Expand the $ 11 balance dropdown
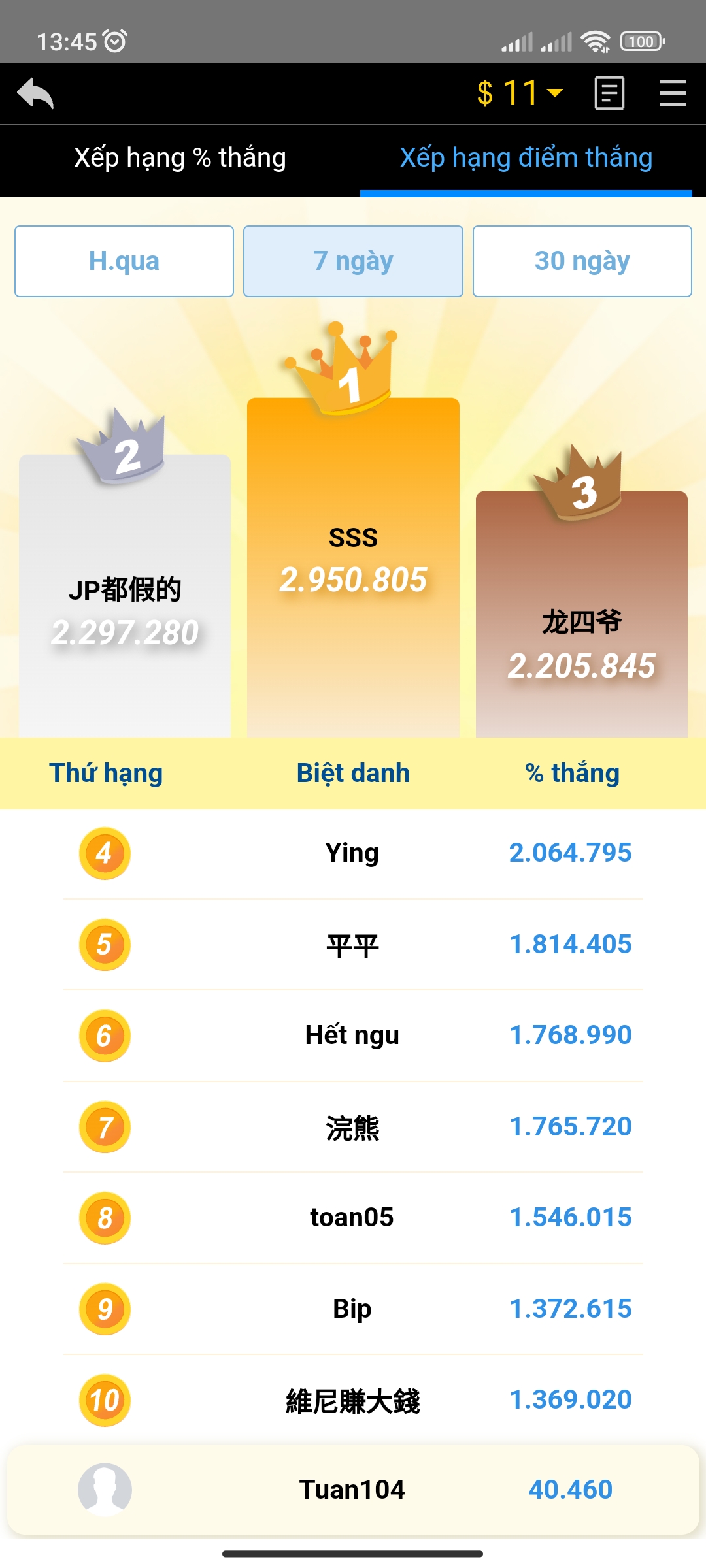The image size is (706, 1568). tap(520, 93)
